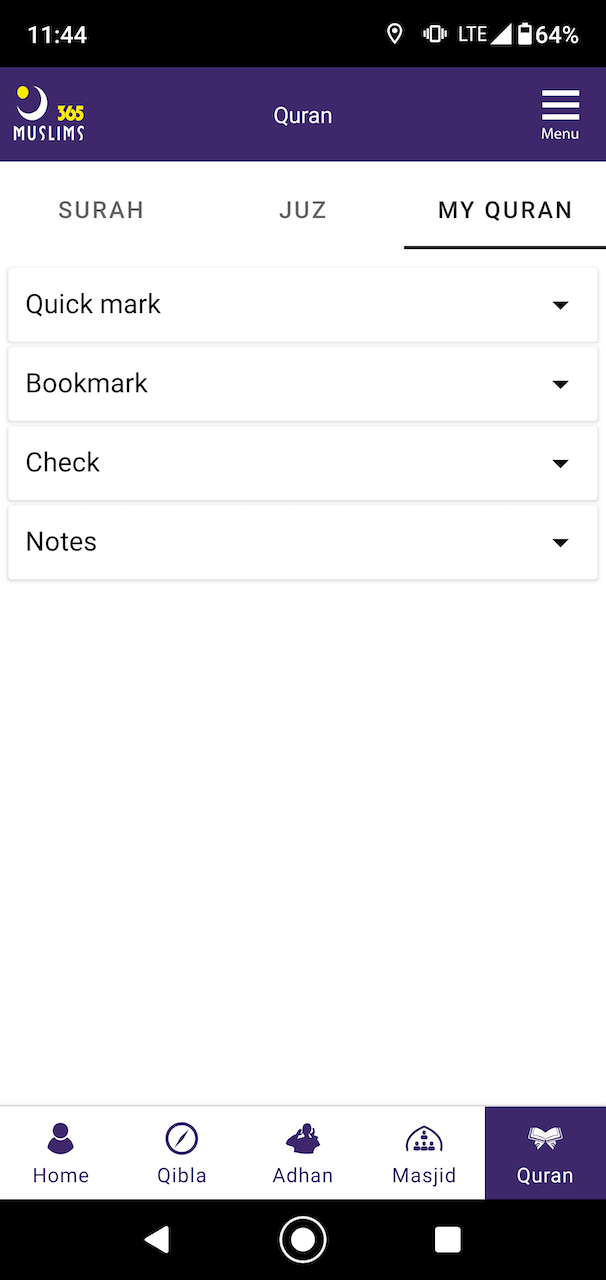This screenshot has width=606, height=1280.
Task: Expand the Check section
Action: pyautogui.click(x=302, y=463)
